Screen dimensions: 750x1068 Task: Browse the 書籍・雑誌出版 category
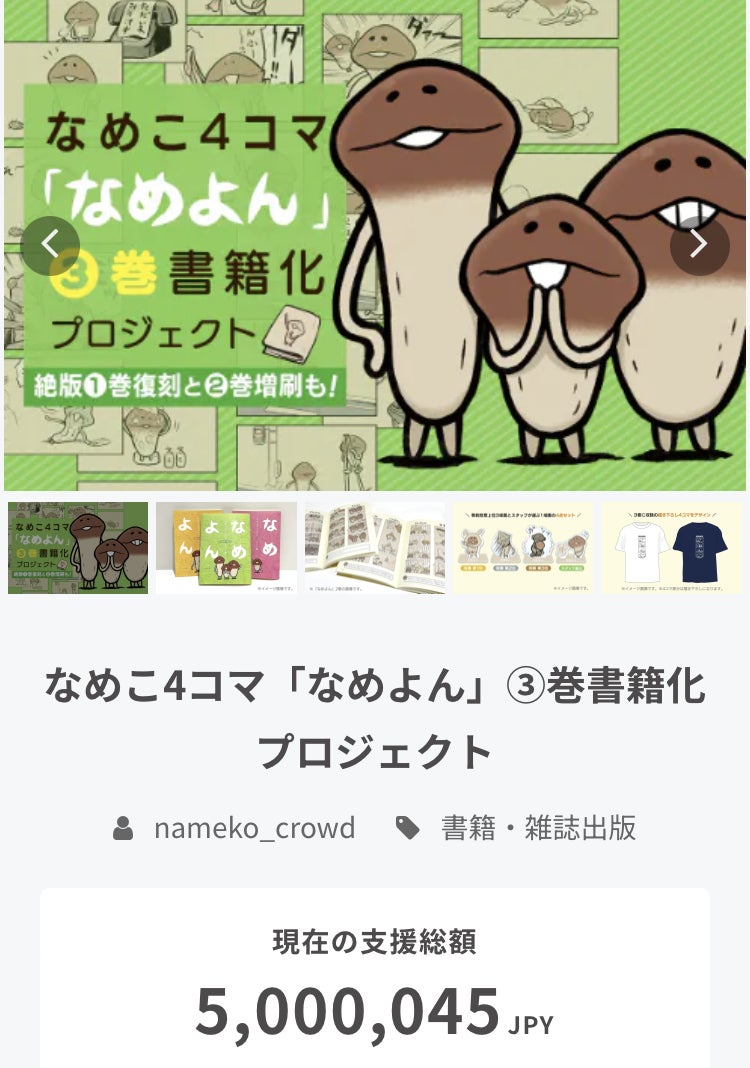point(538,828)
